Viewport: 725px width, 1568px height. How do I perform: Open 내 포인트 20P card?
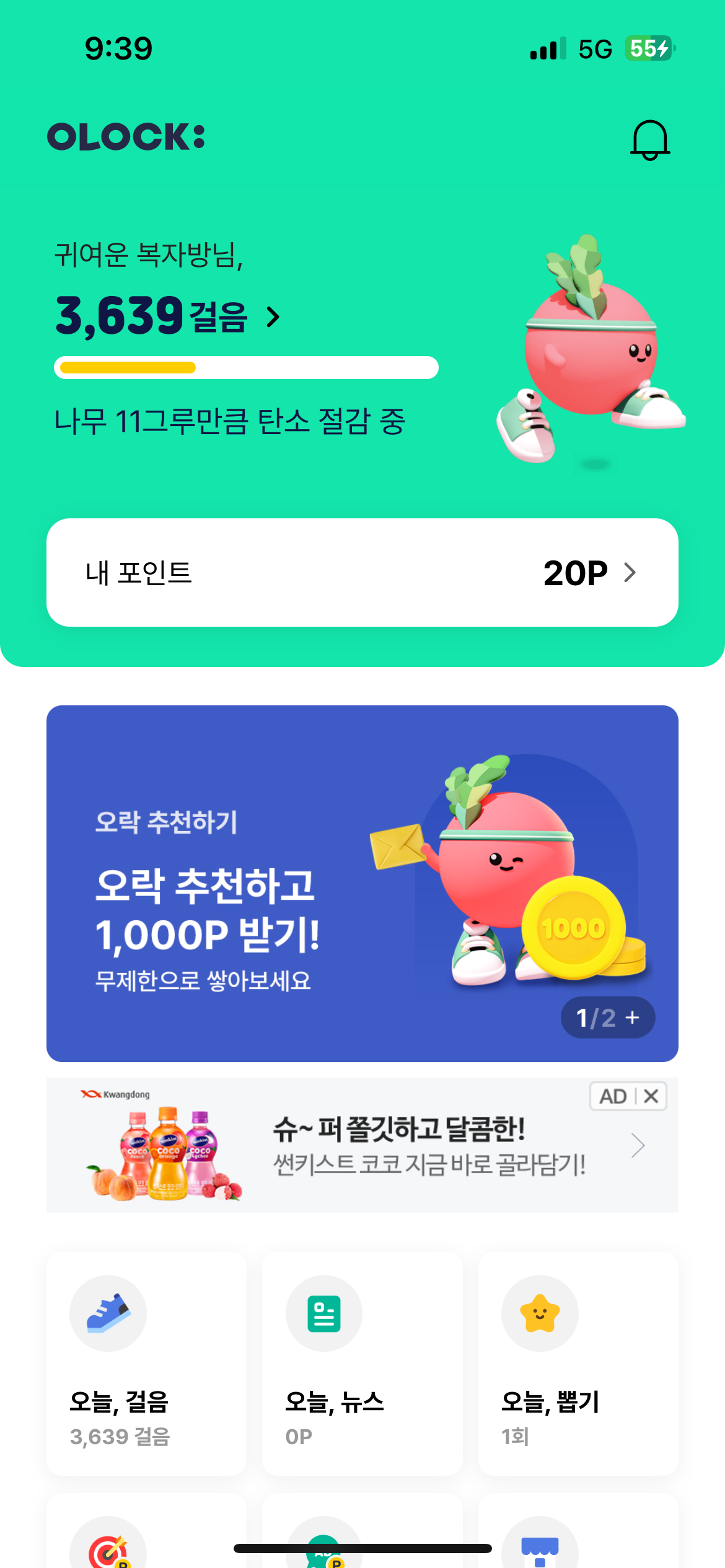(362, 572)
